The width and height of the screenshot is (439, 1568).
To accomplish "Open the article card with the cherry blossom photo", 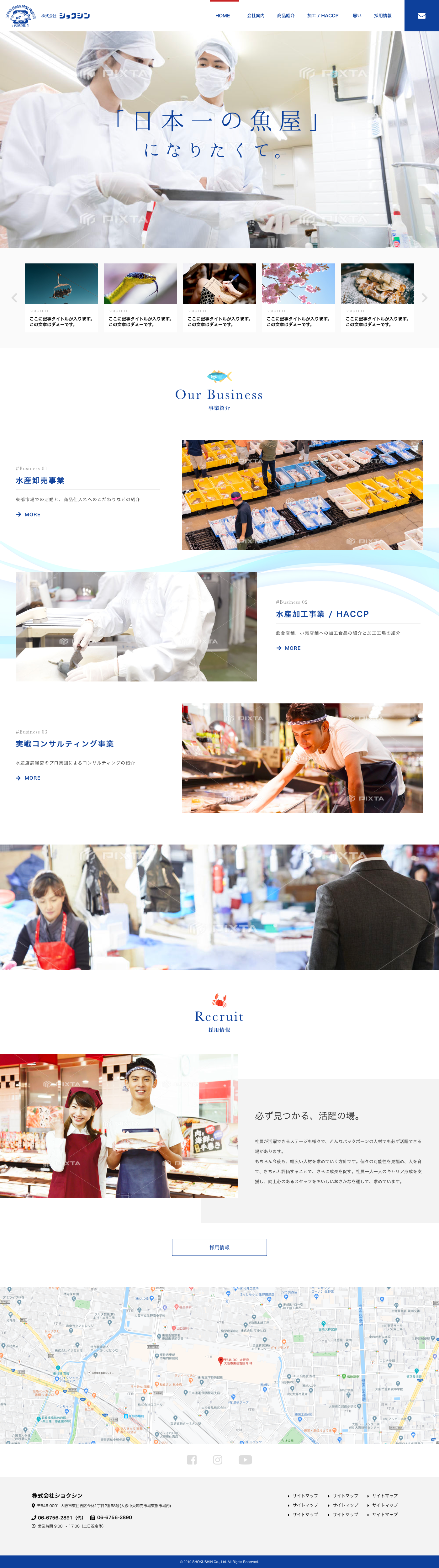I will tap(298, 297).
